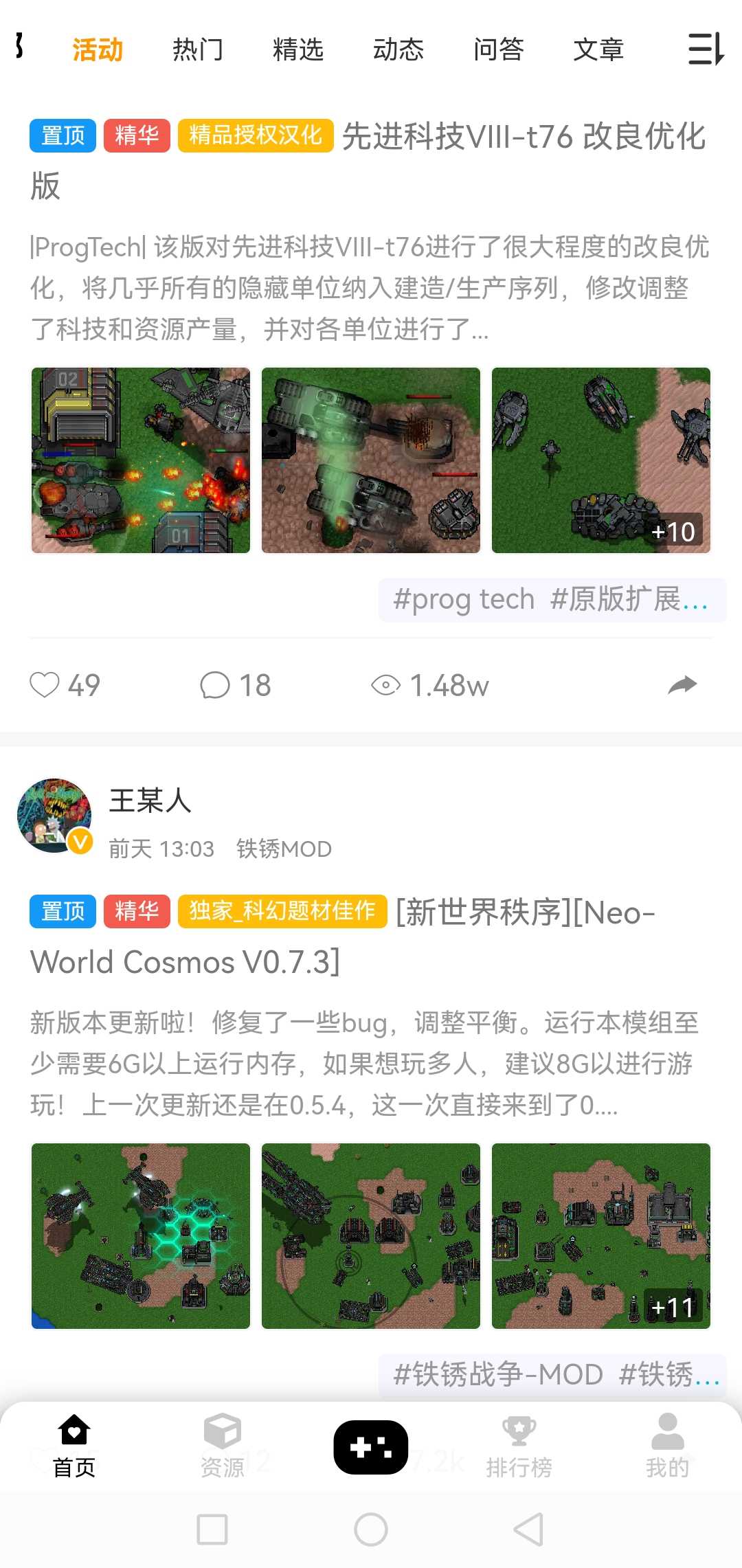Screen dimensions: 742x1568
Task: Go to the 文章 tab
Action: point(598,49)
